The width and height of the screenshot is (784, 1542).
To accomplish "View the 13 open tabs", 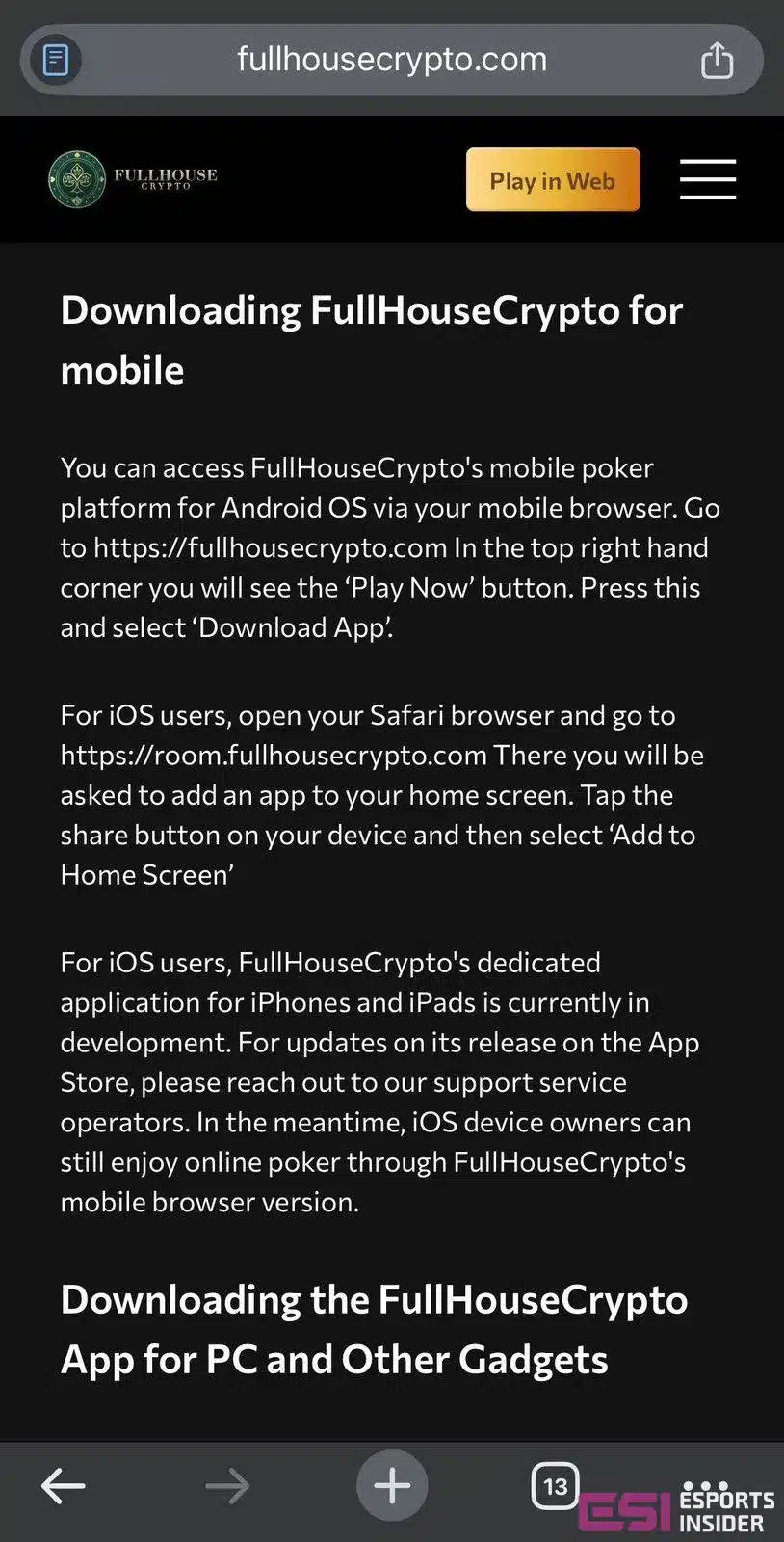I will [555, 1485].
